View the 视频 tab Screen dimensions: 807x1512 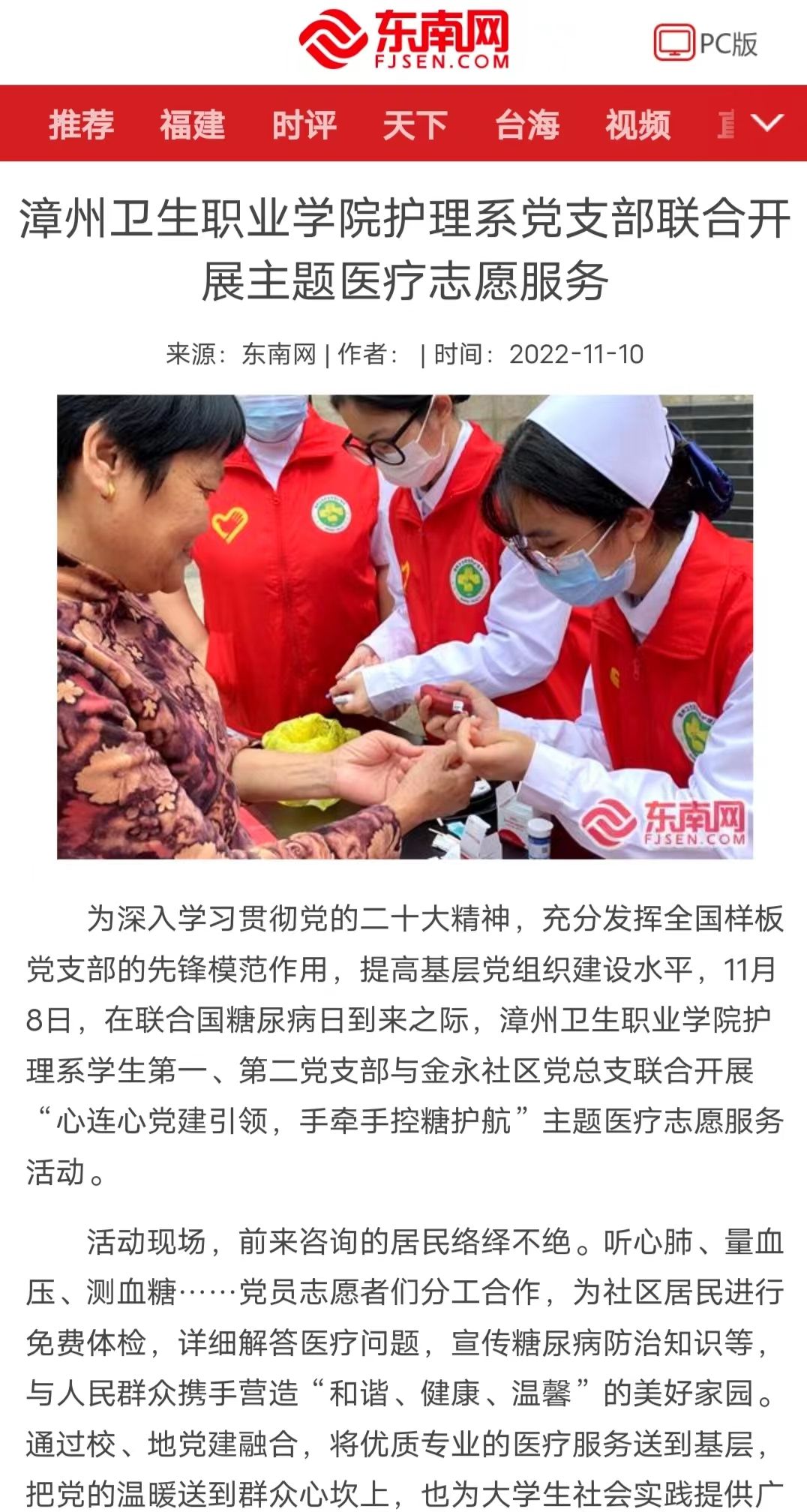coord(637,124)
